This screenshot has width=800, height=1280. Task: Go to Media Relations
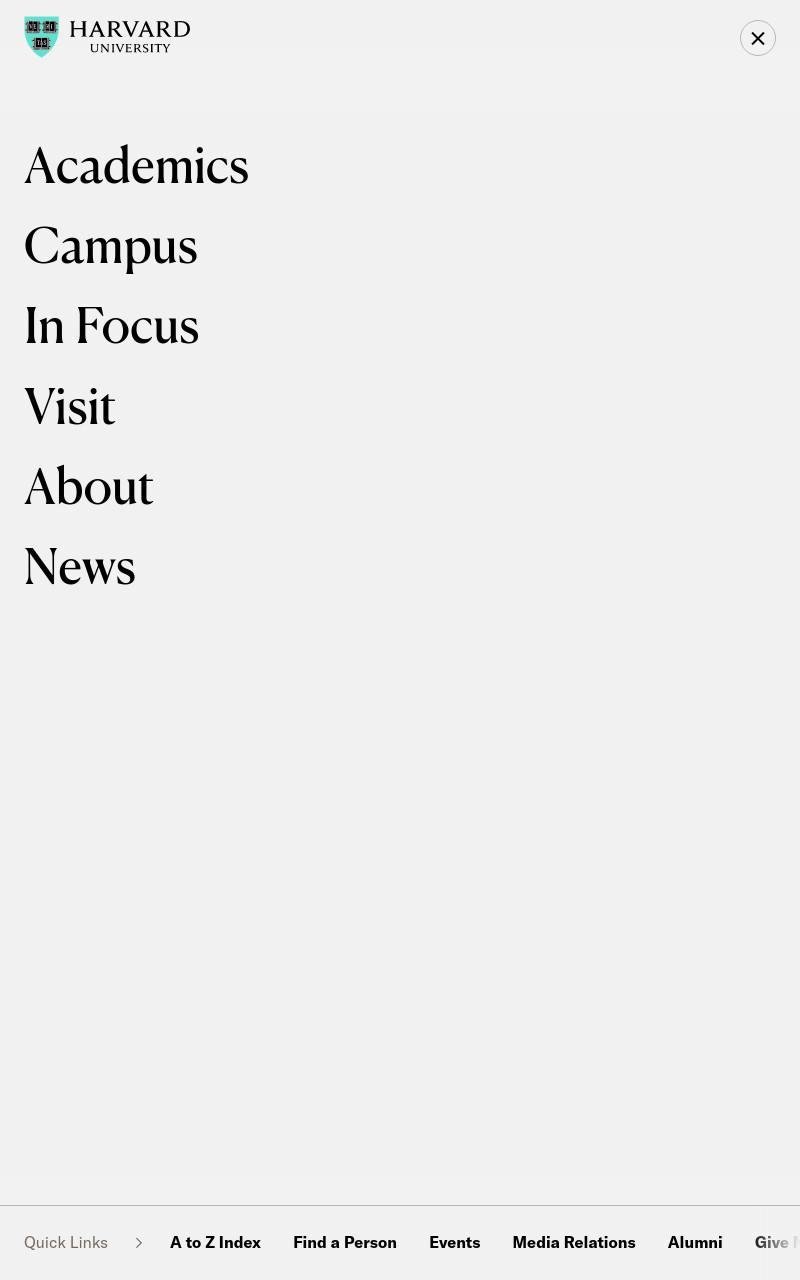(x=574, y=1242)
